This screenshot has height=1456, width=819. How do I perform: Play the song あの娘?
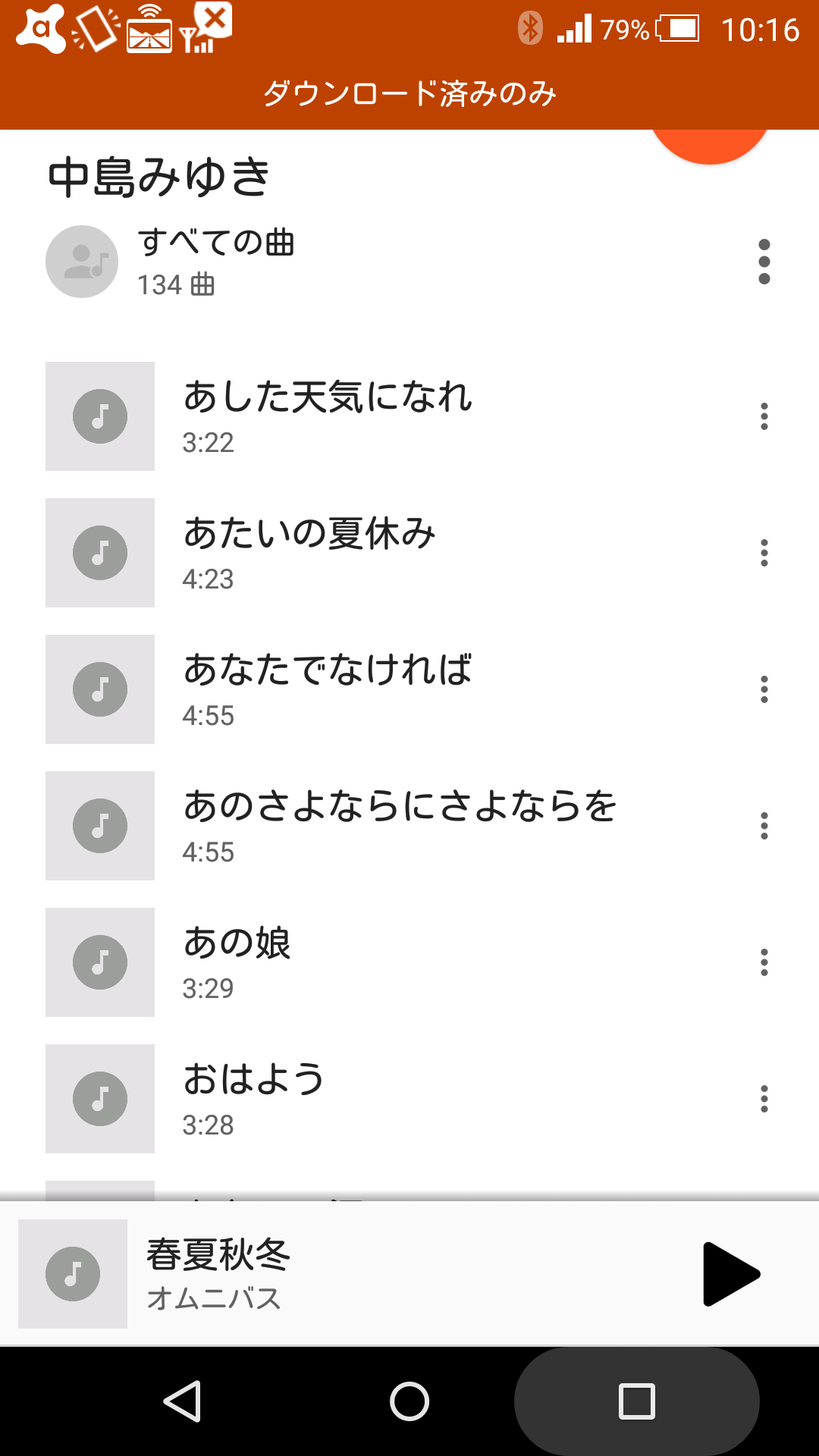click(237, 962)
